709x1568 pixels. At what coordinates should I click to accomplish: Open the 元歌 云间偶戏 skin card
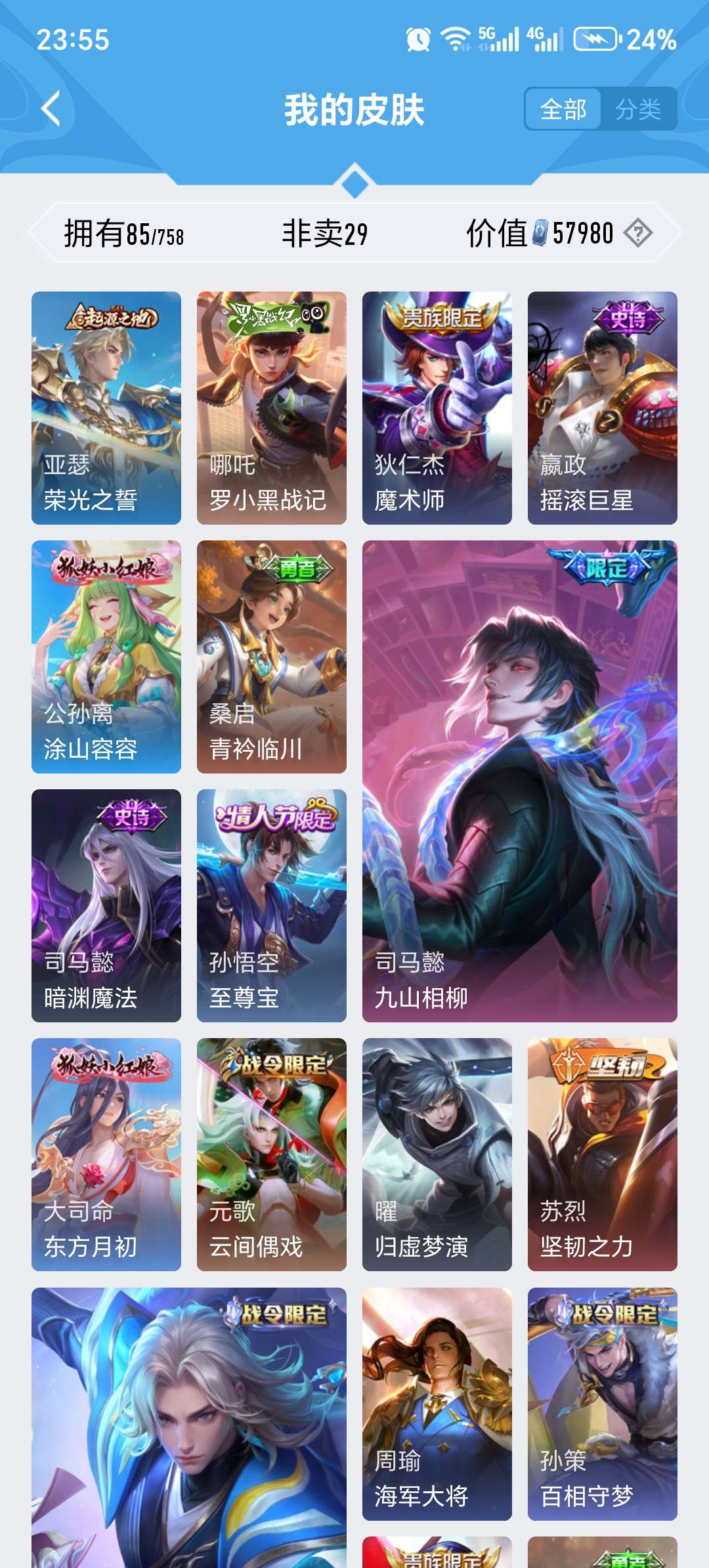272,1154
